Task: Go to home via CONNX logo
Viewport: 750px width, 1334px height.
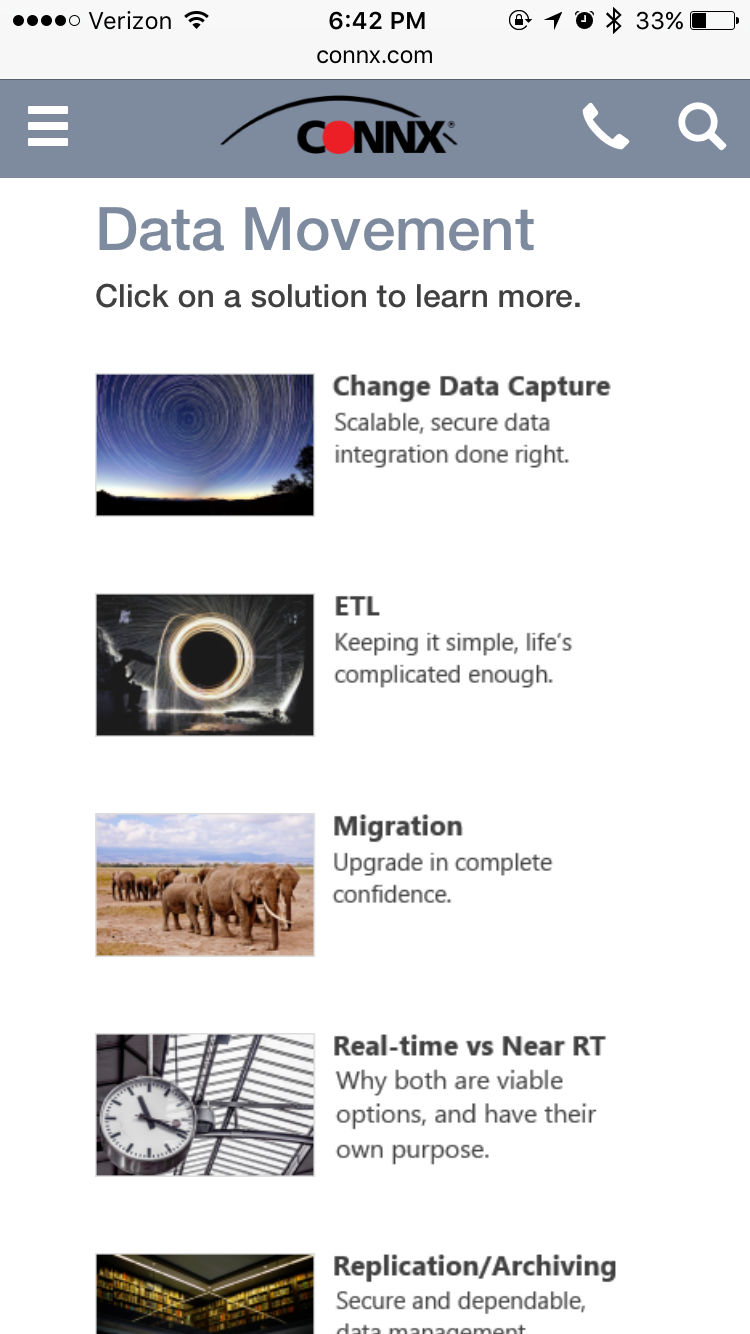Action: click(339, 127)
